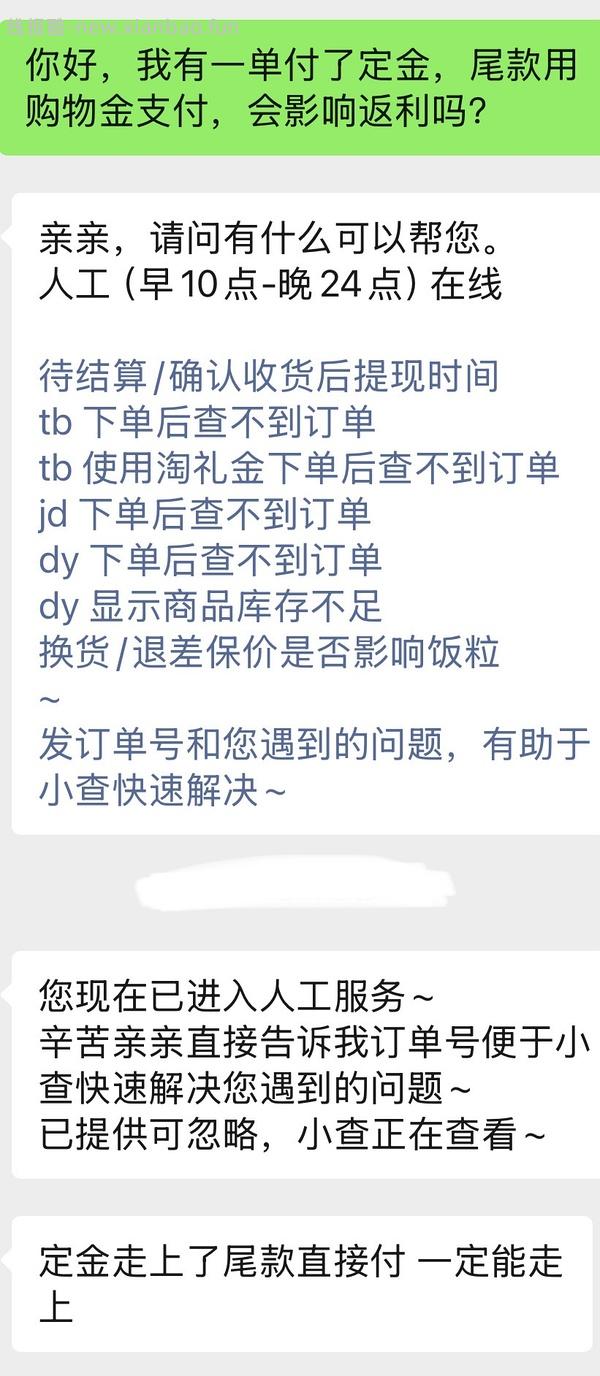Select the tb 下单后查不到订单 question
Viewport: 600px width, 1376px height.
(207, 422)
